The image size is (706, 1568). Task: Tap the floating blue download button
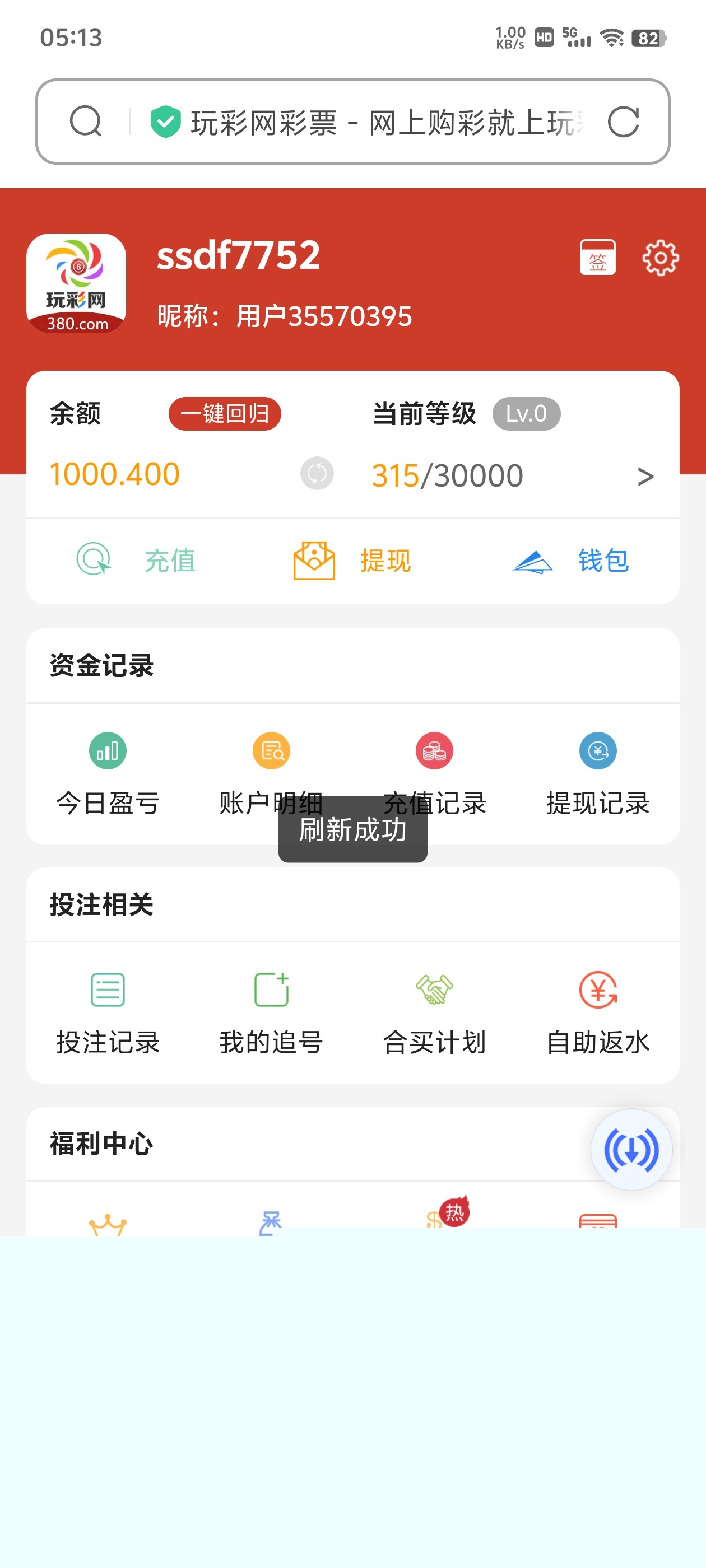point(631,1149)
